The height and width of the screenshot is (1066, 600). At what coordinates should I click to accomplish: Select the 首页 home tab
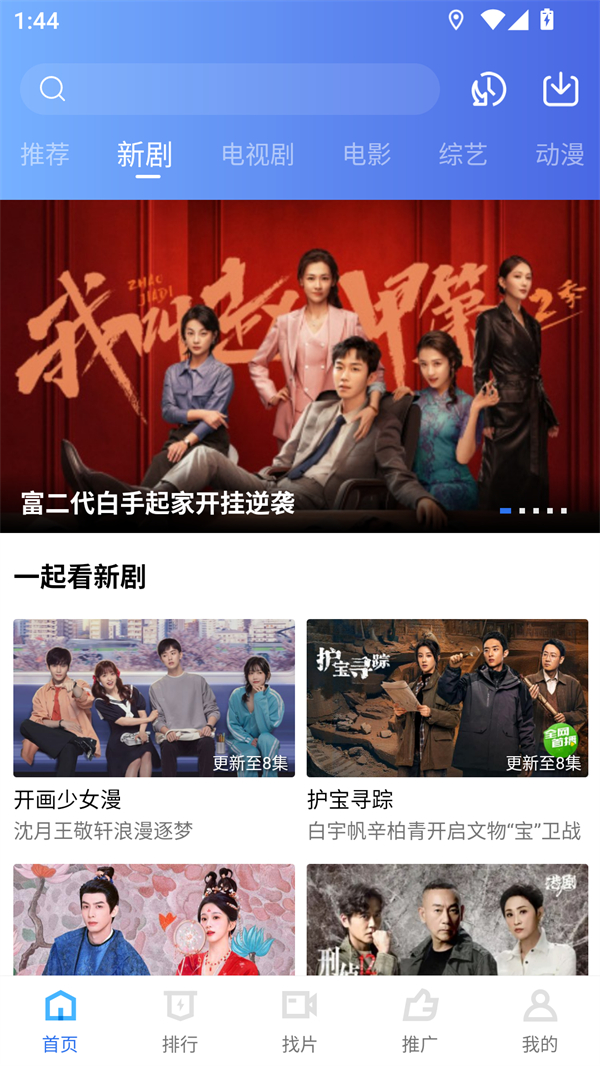click(x=60, y=1022)
